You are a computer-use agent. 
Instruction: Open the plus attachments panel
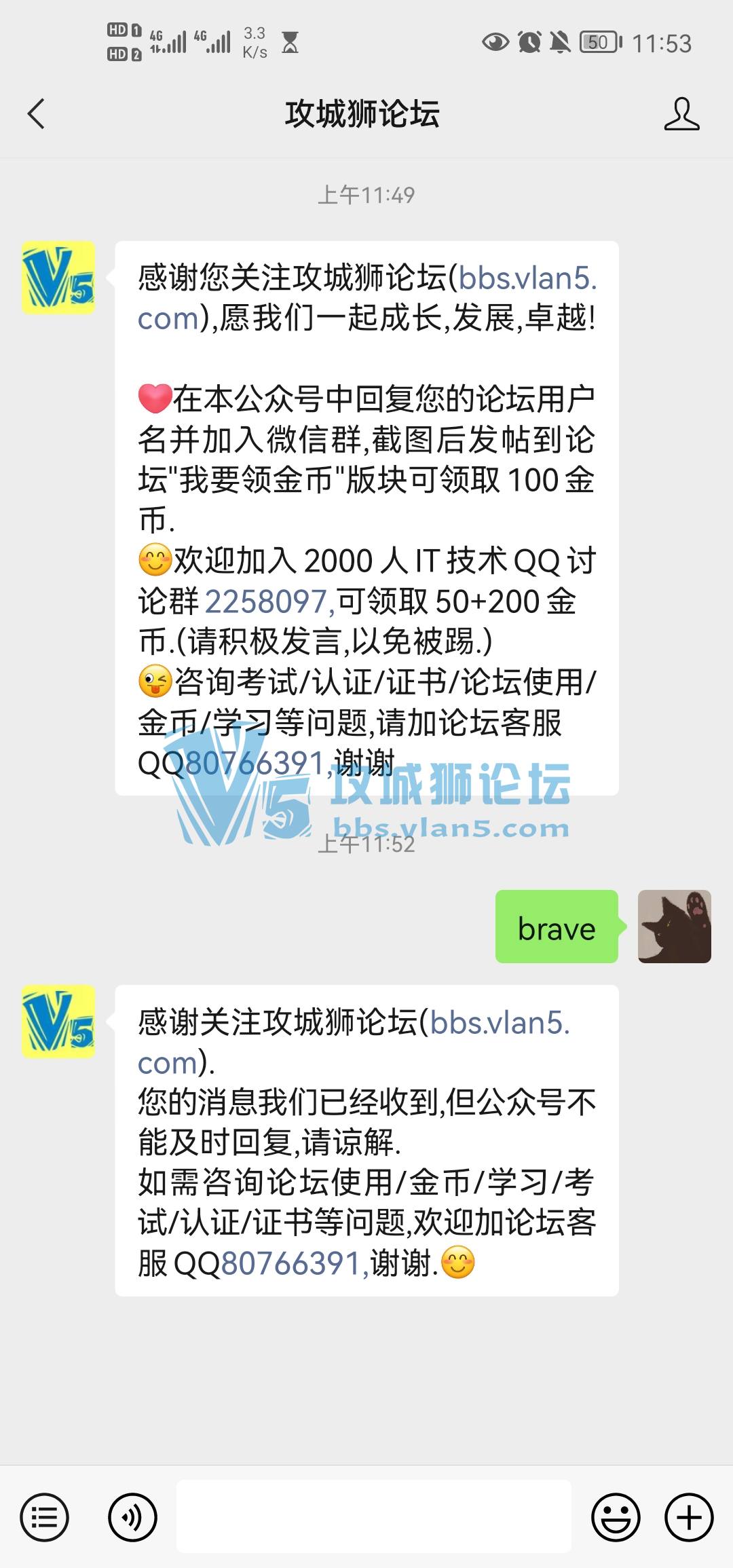coord(689,1517)
